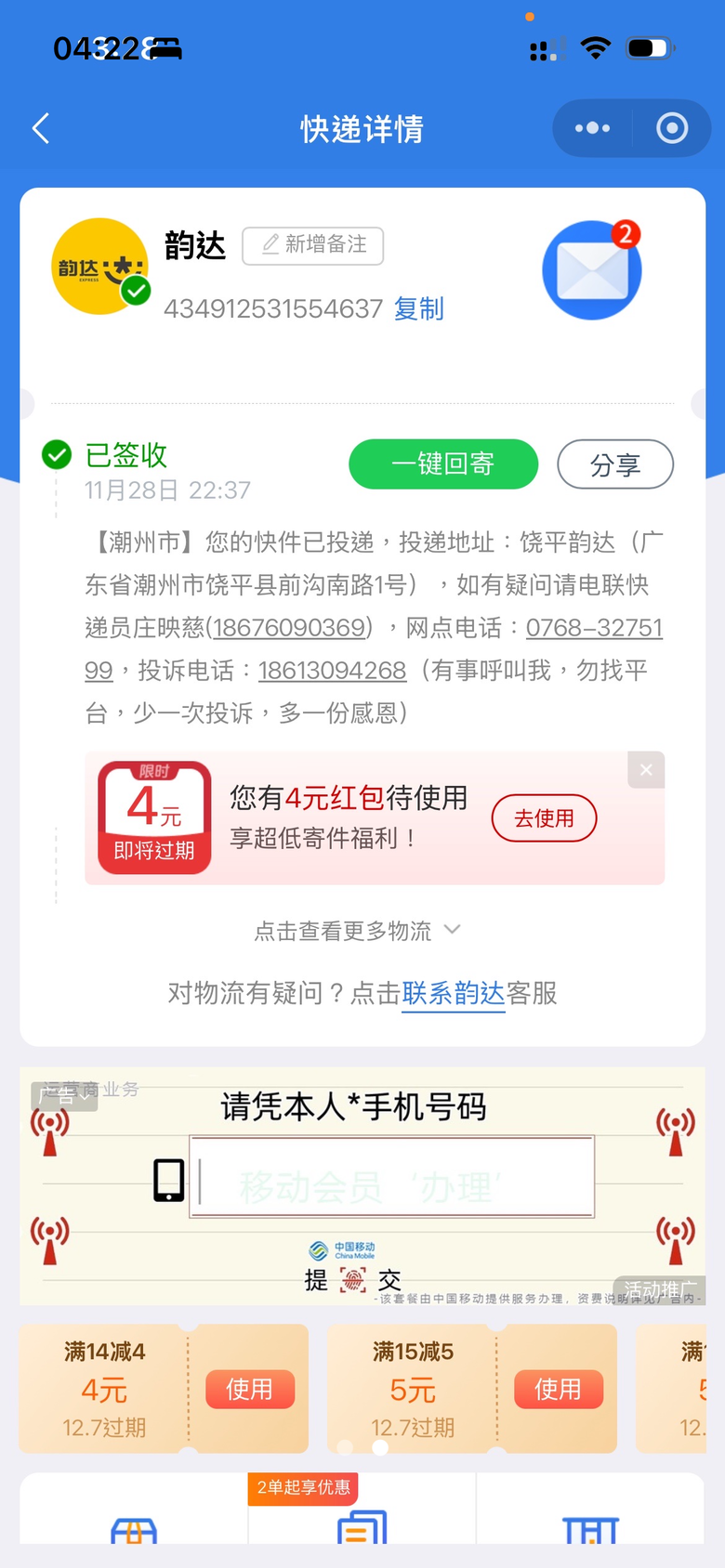Select the second carousel pagination dot
Screen dimensions: 725x1568
[379, 1447]
